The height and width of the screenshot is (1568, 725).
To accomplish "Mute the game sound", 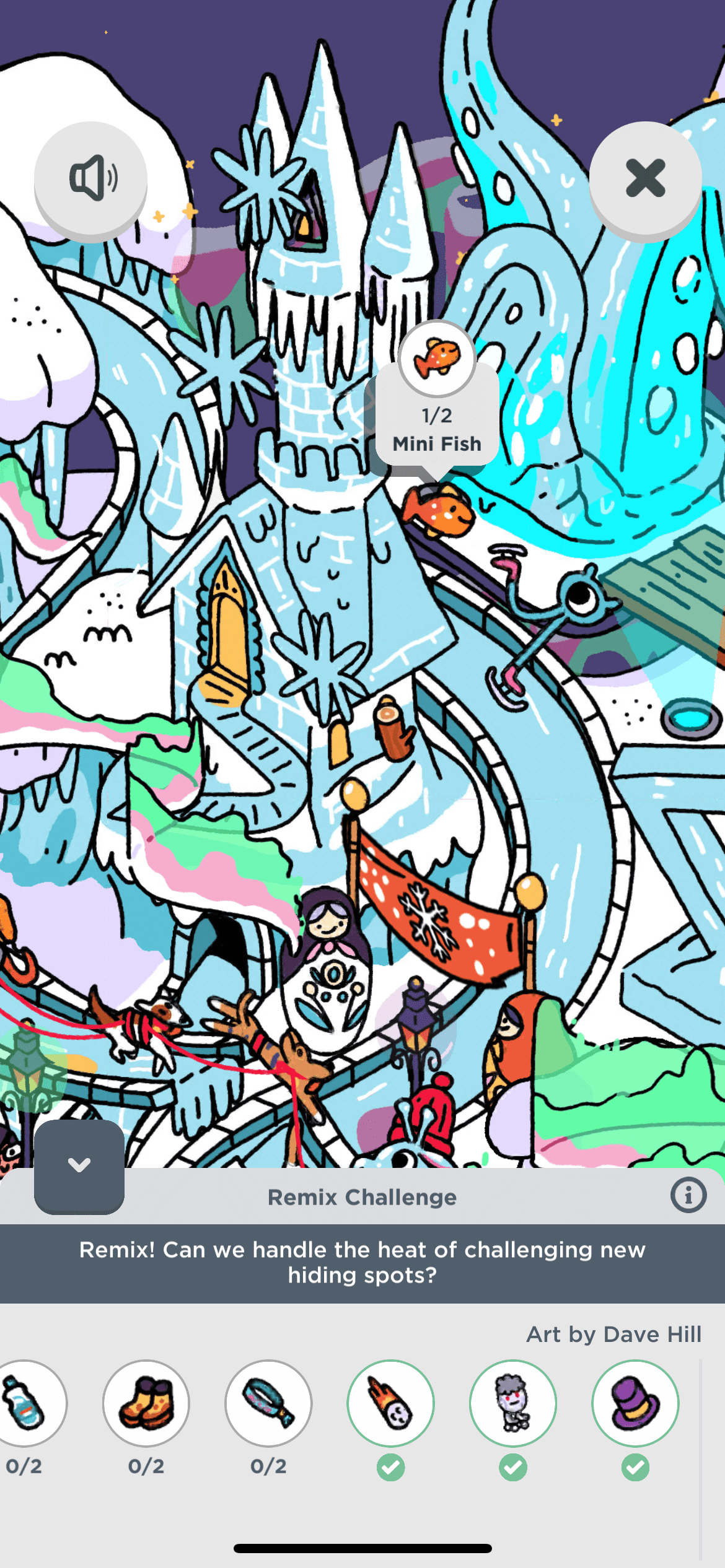I will (x=91, y=178).
